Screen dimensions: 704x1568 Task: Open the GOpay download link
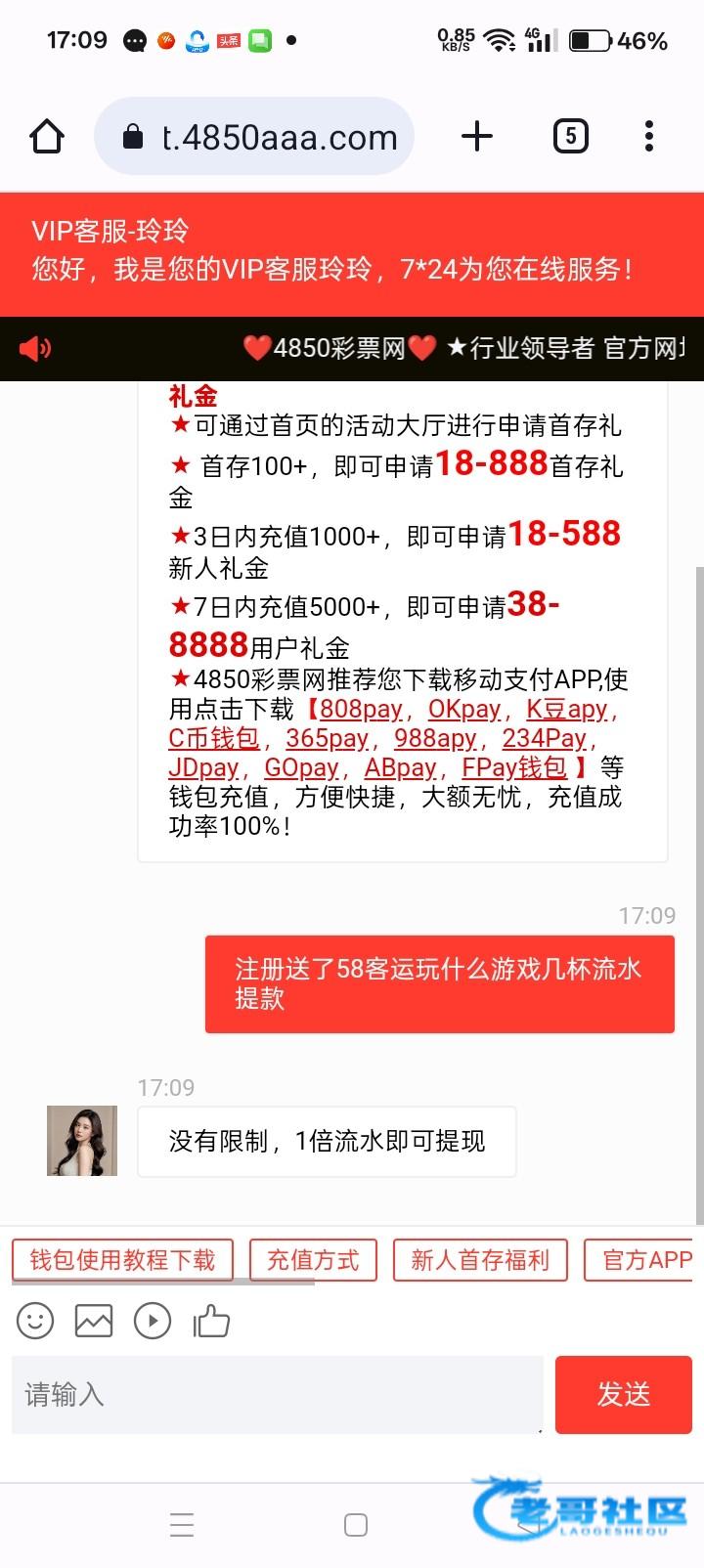point(301,767)
